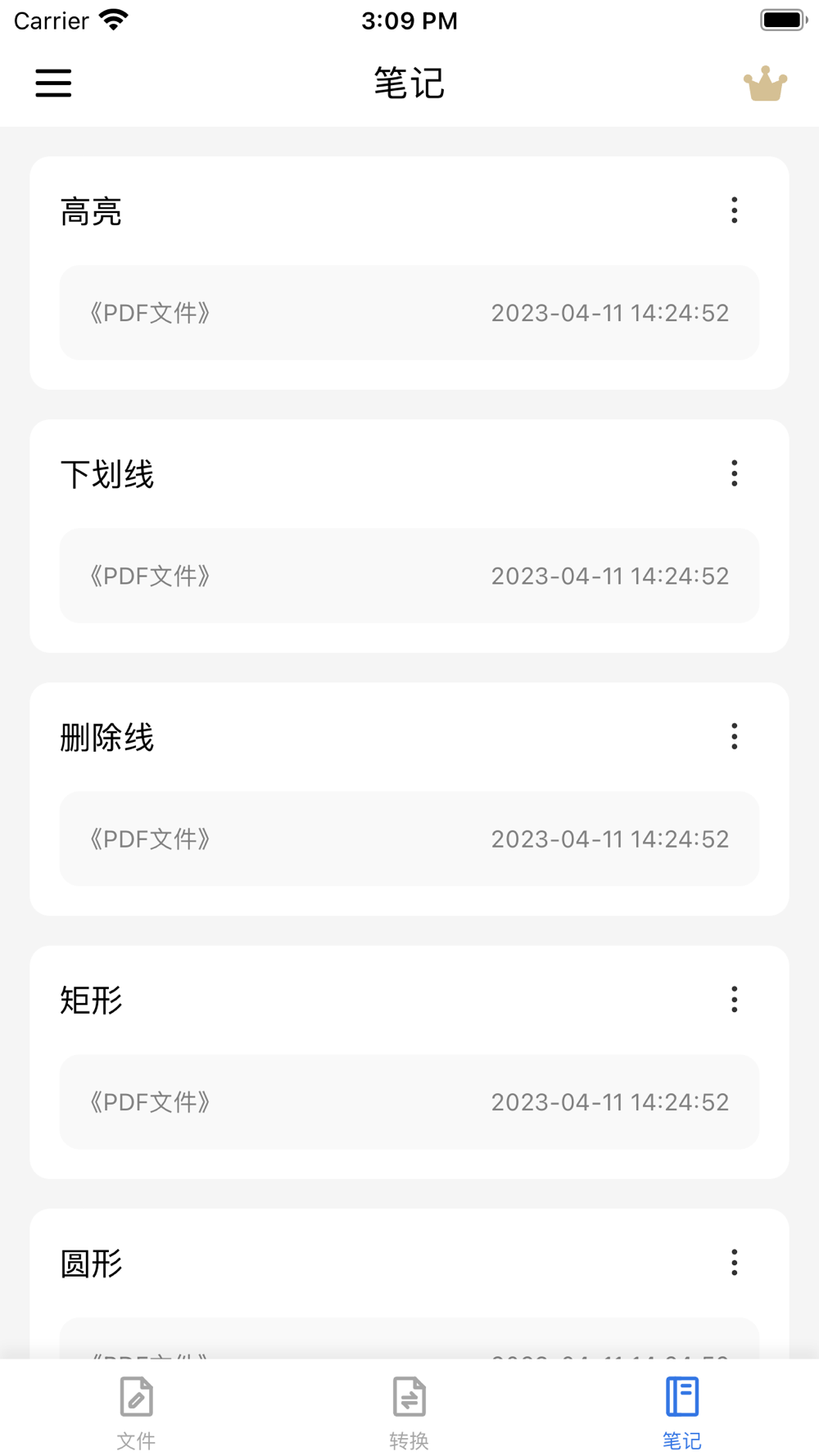Tap the premium crown icon
The image size is (819, 1456).
click(765, 84)
